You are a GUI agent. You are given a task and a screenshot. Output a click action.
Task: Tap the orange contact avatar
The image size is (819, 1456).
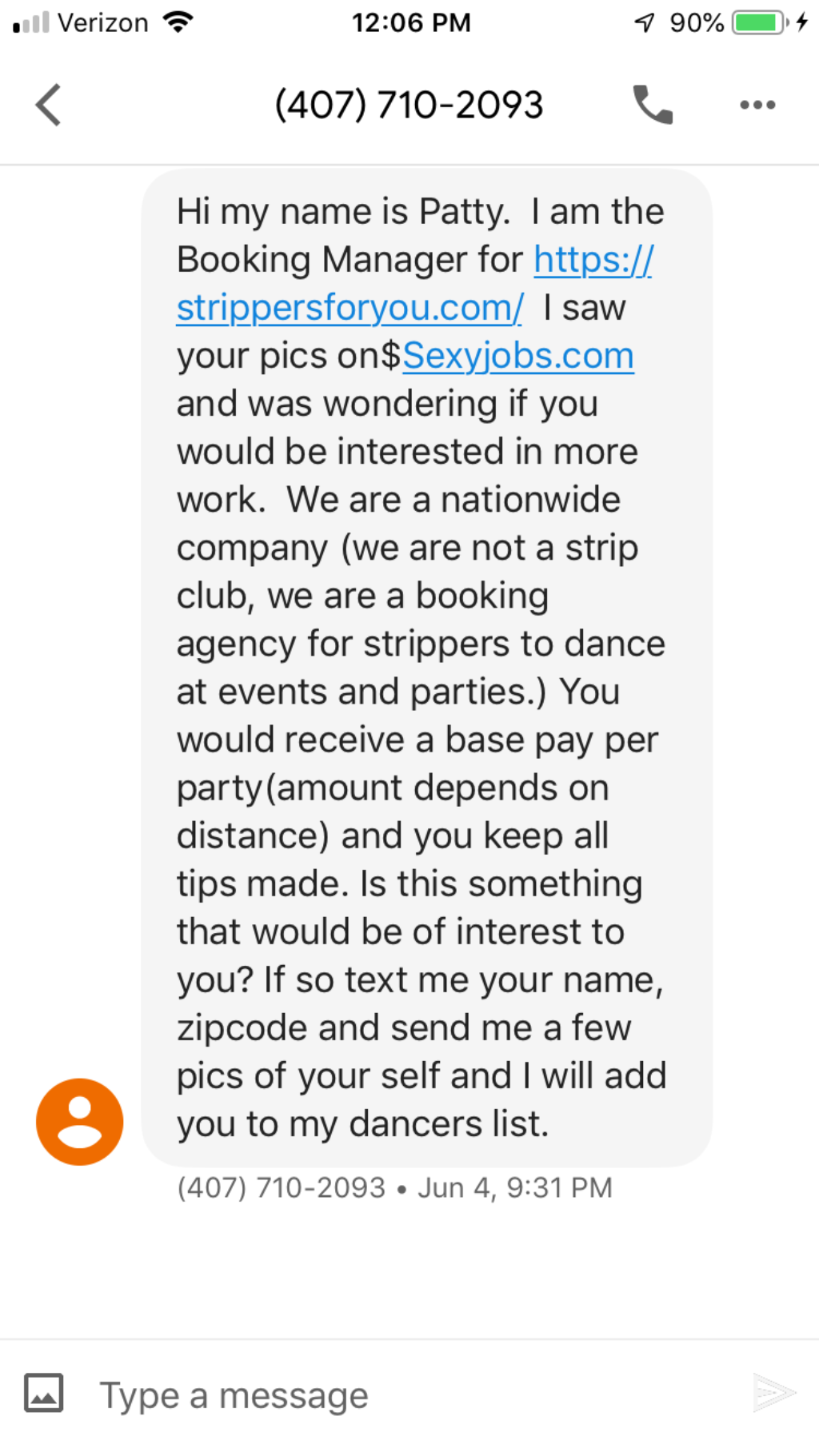pos(78,1121)
